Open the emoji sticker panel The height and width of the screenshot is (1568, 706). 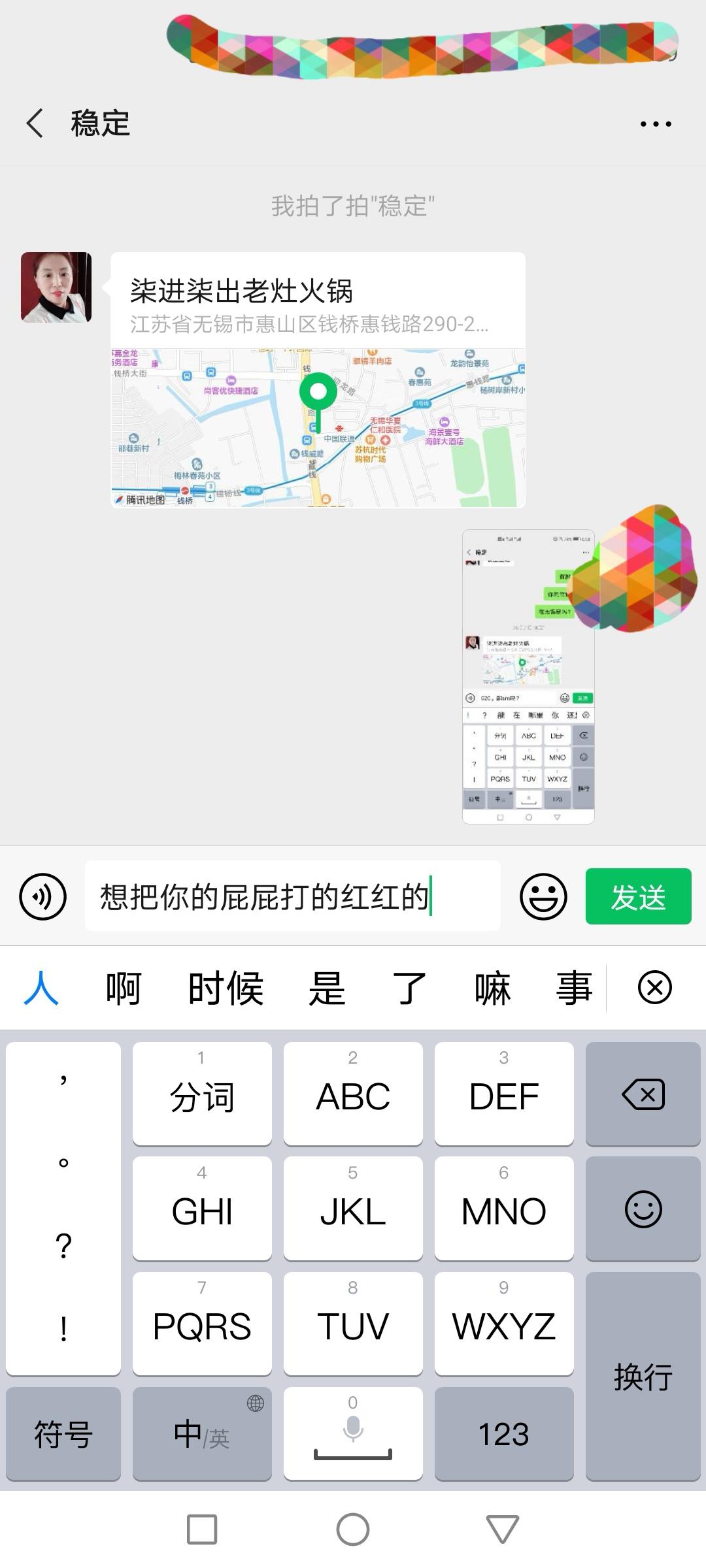coord(543,896)
